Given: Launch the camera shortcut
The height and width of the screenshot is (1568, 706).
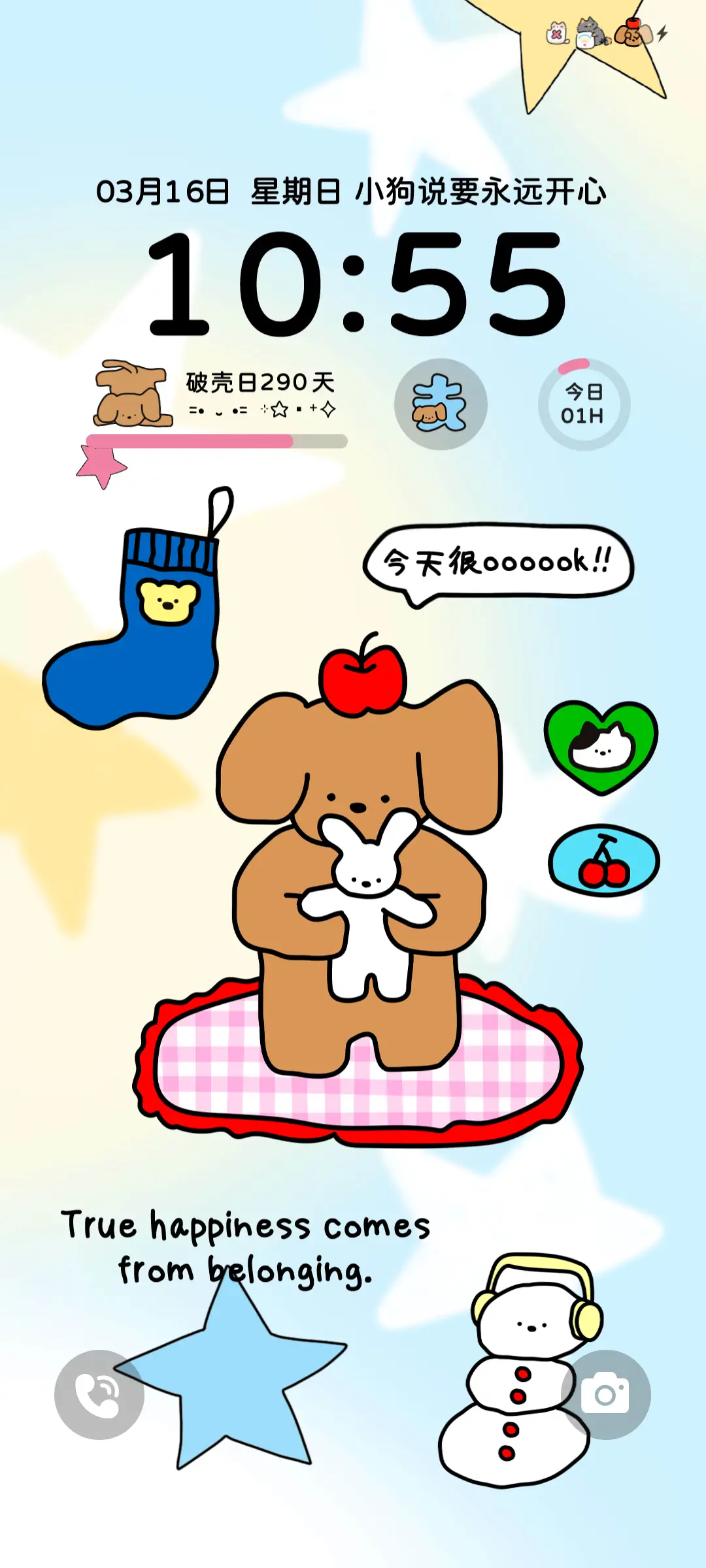Looking at the screenshot, I should pos(605,1394).
